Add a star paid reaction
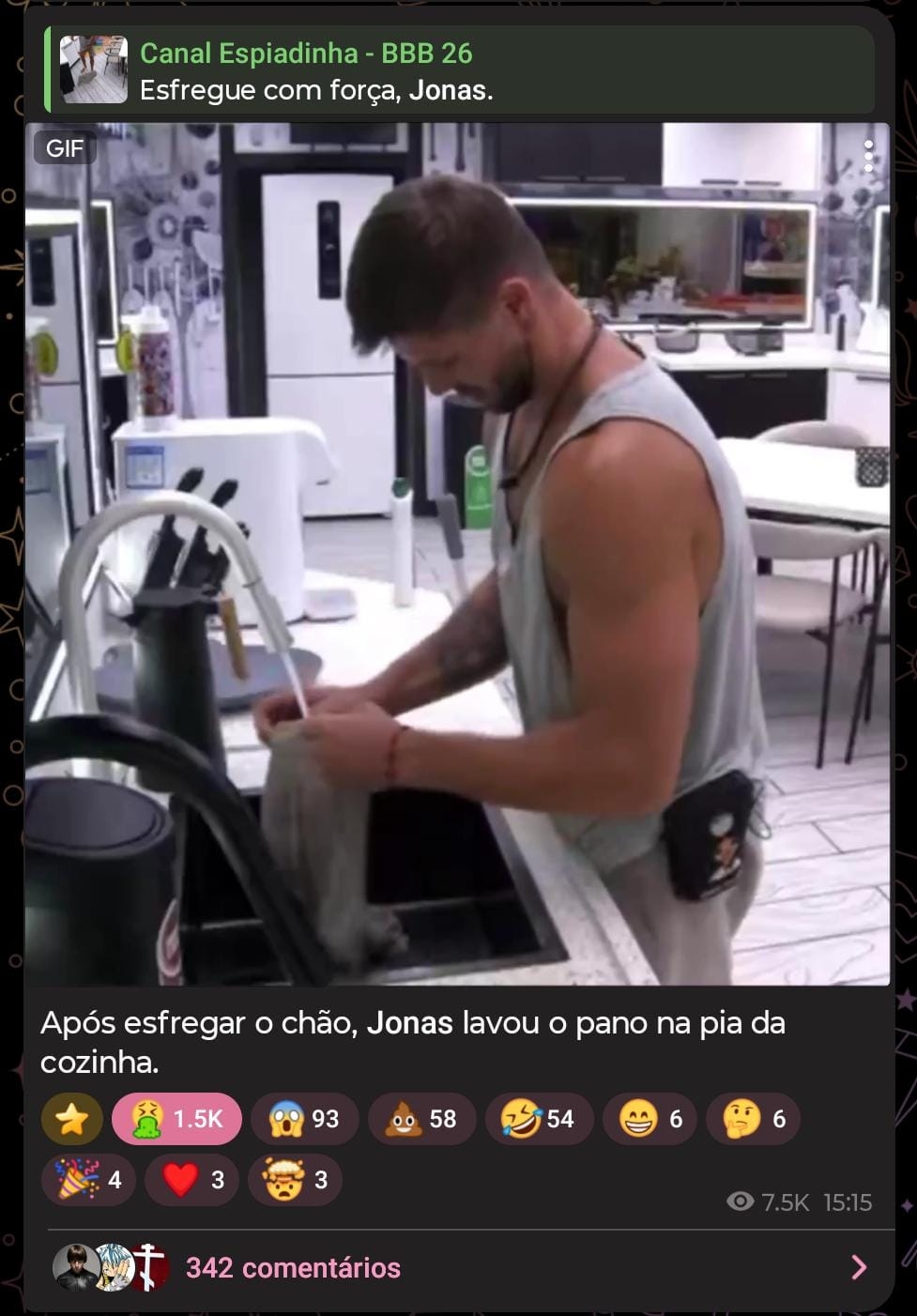Viewport: 917px width, 1316px height. 72,1119
